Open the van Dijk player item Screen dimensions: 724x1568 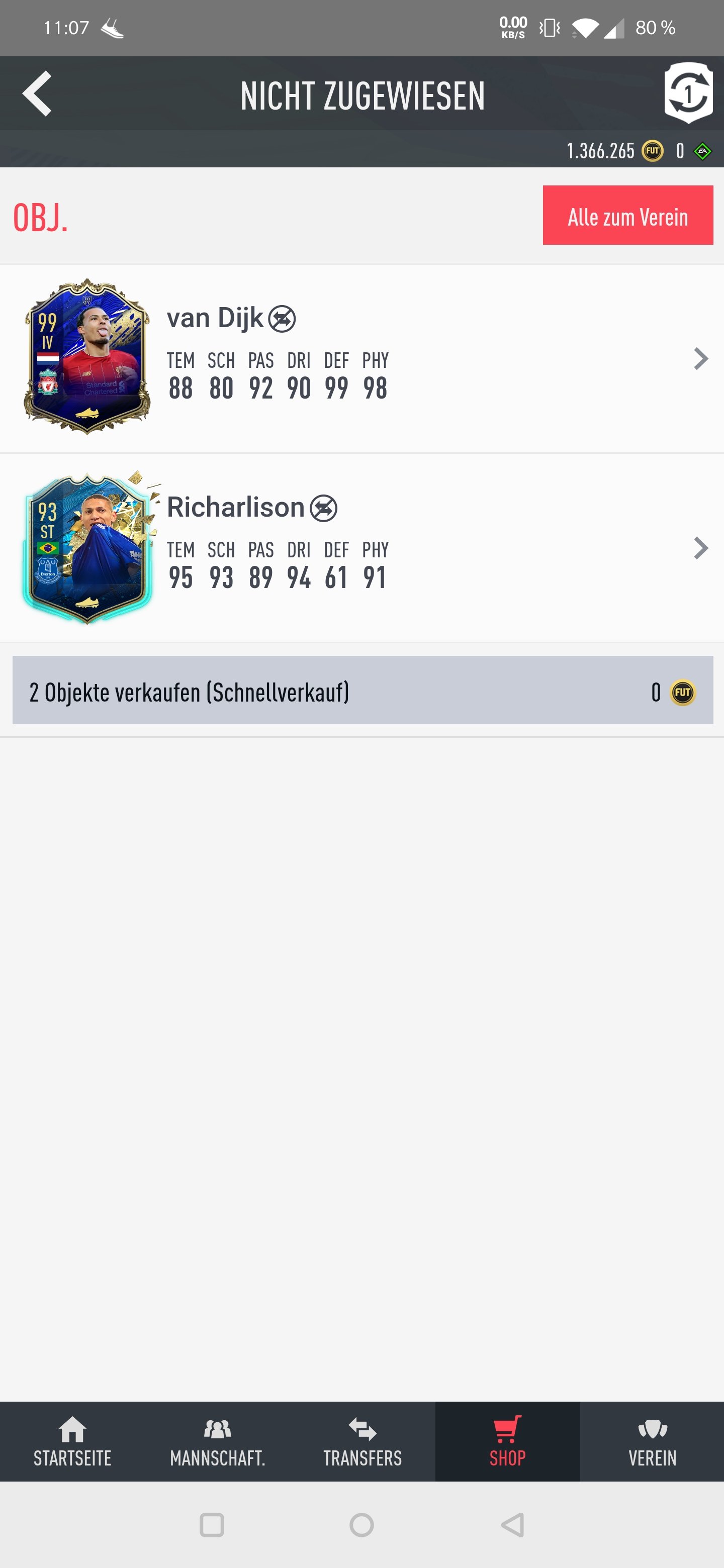361,358
